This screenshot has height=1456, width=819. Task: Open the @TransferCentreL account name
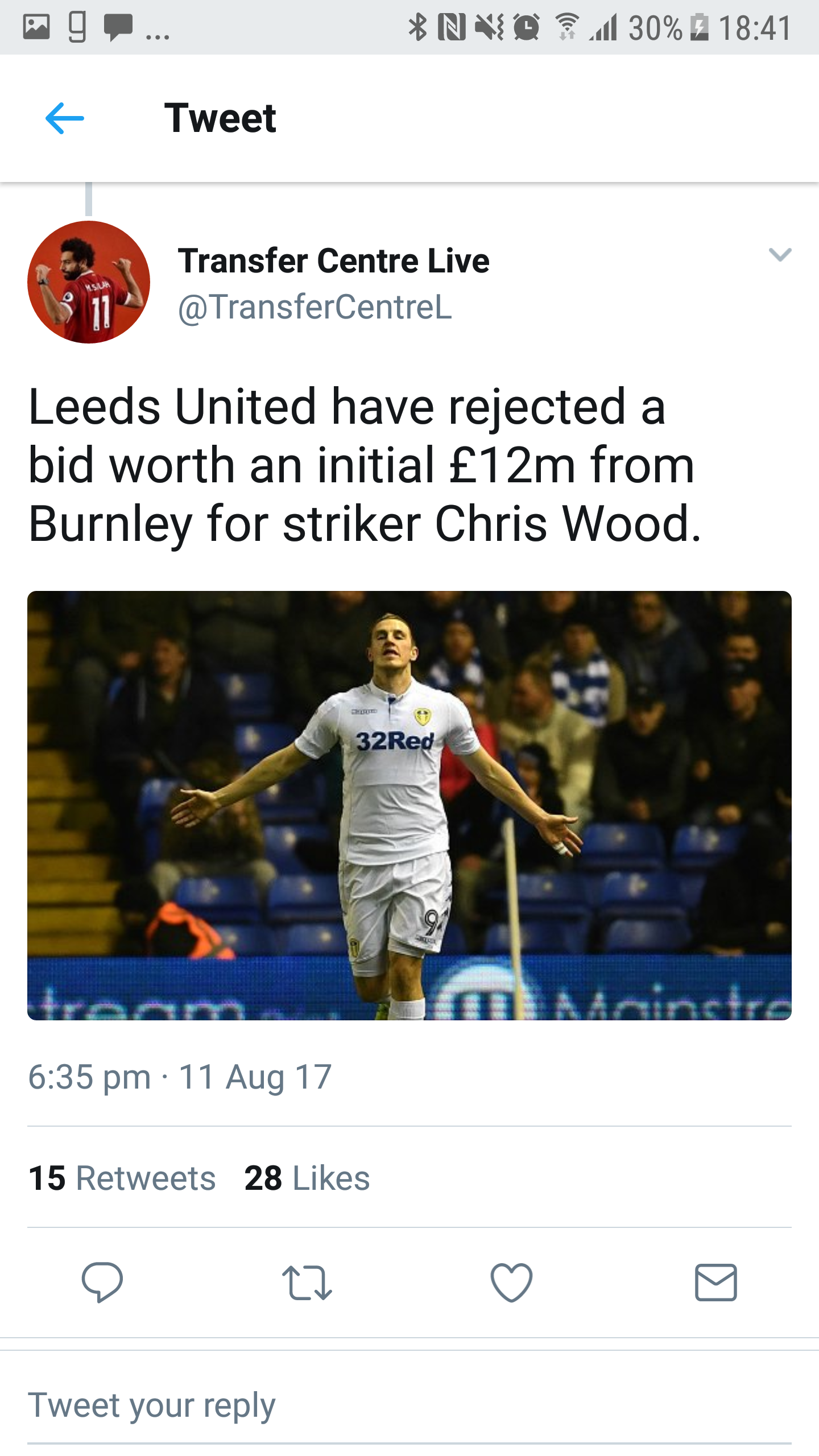pyautogui.click(x=315, y=308)
